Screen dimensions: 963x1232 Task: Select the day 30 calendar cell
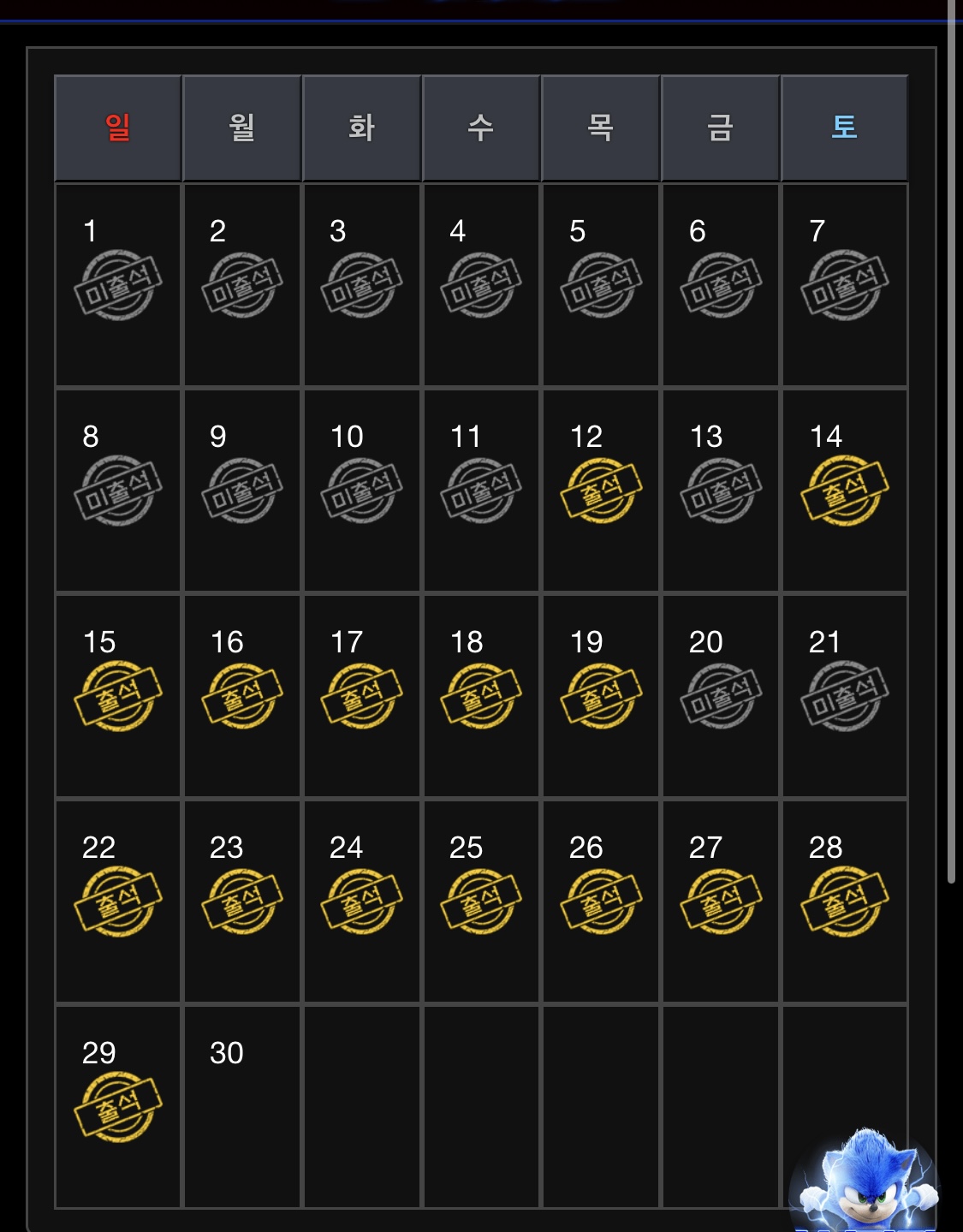[241, 1106]
